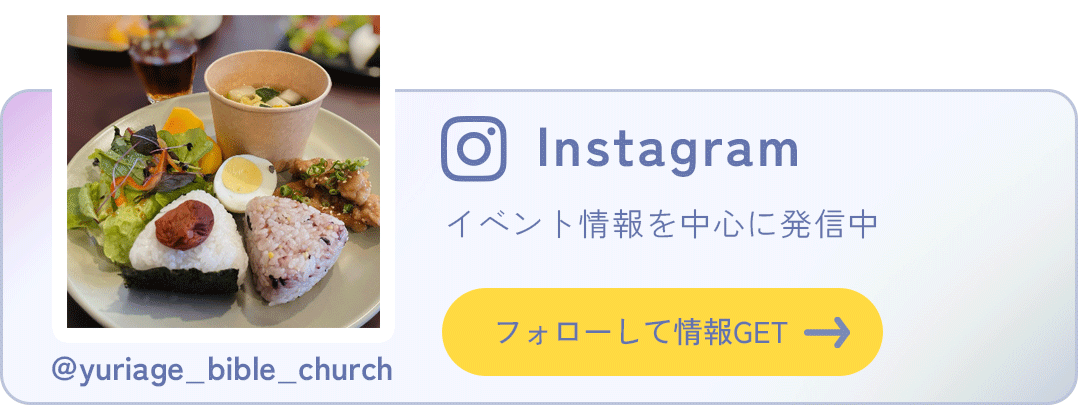
Task: Tap the フォローして情報GET button
Action: (661, 332)
